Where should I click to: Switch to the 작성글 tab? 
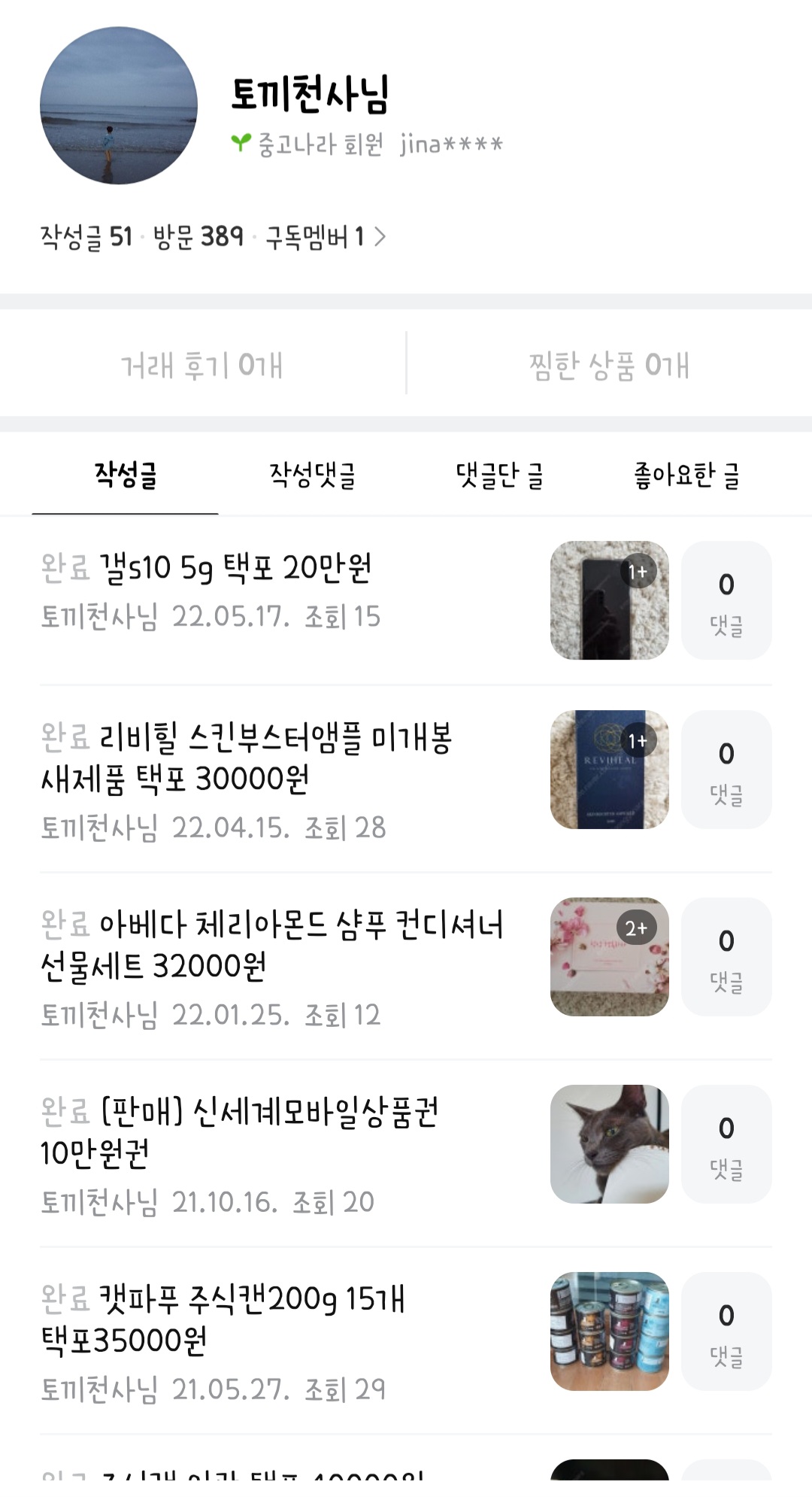[125, 475]
